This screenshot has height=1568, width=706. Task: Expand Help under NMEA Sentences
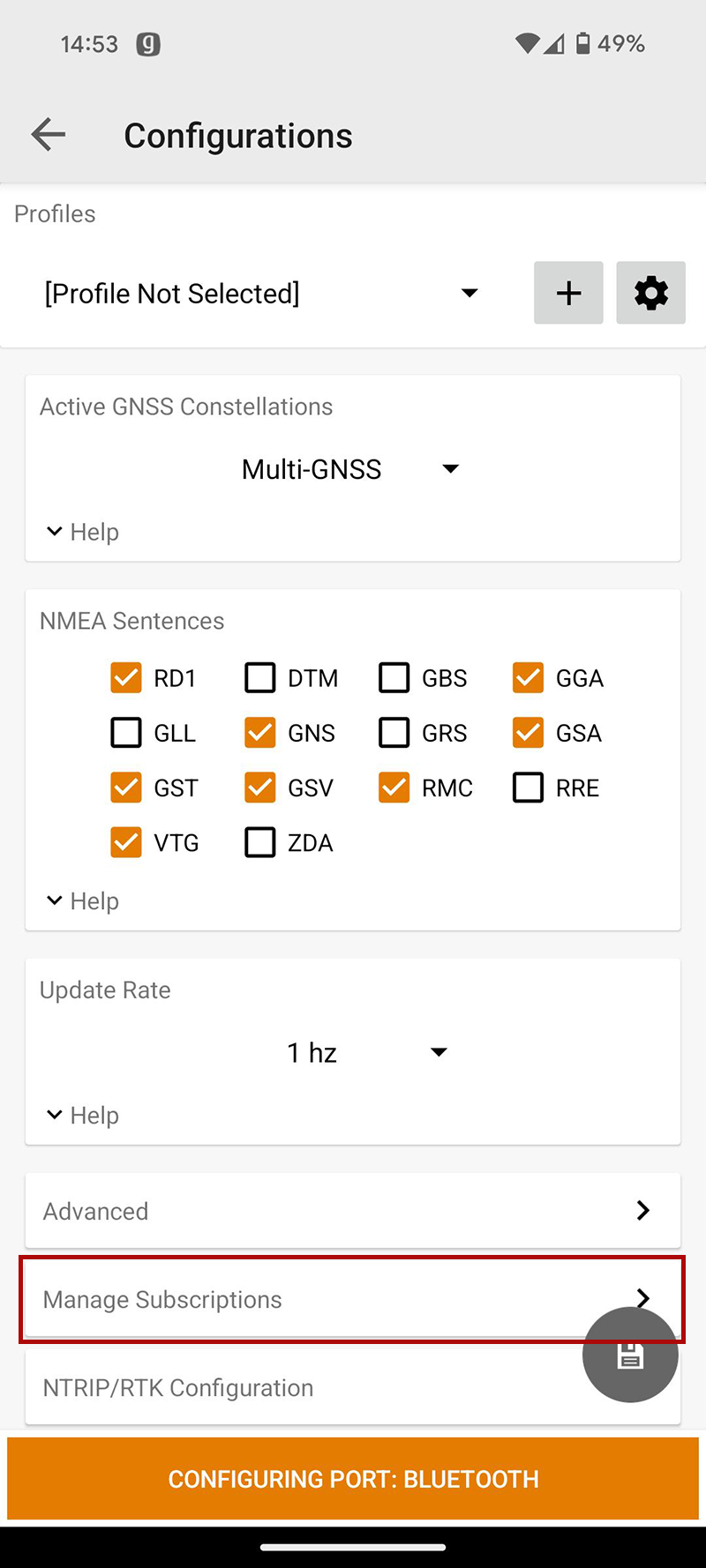tap(83, 901)
